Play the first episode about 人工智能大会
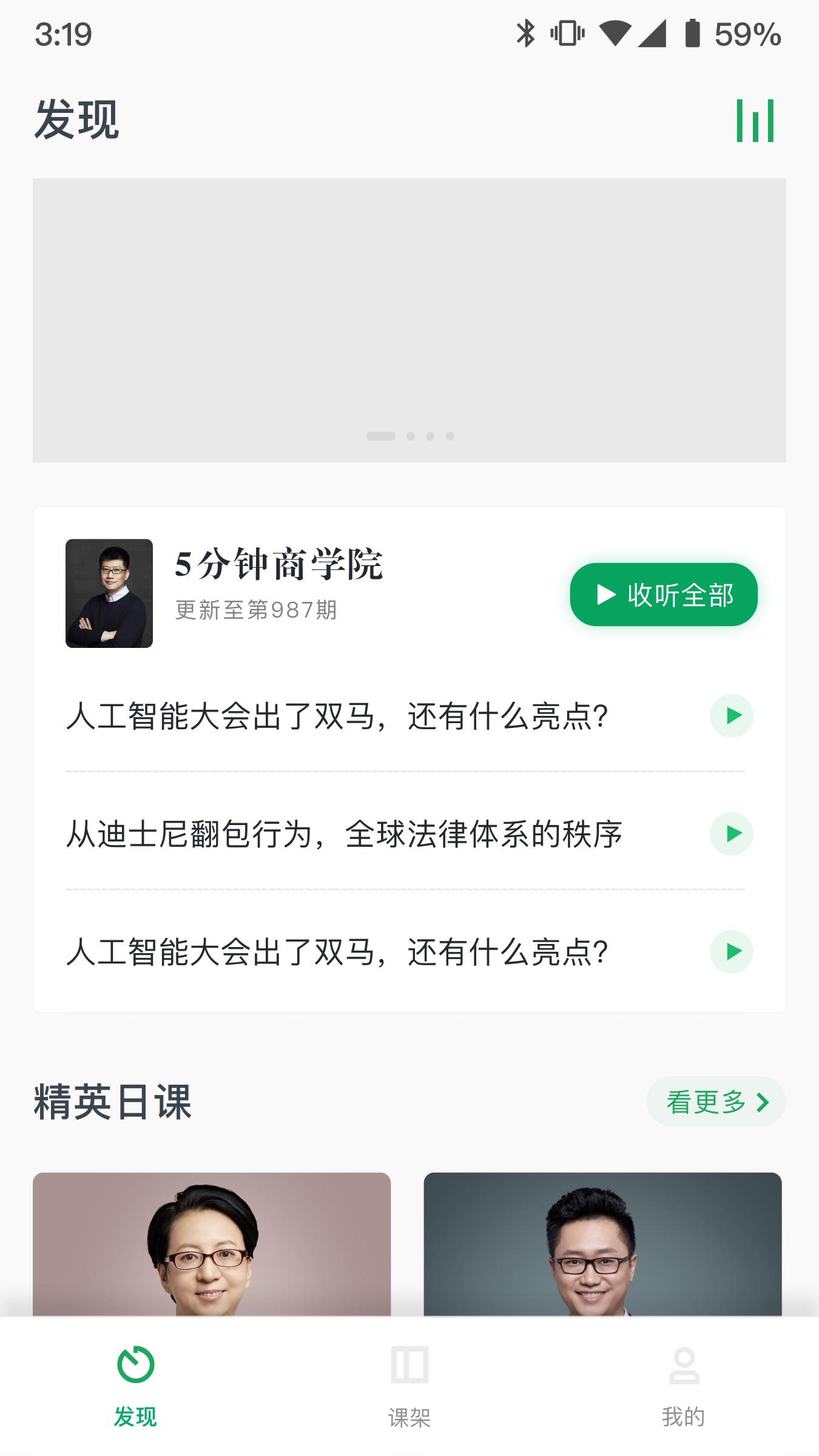Image resolution: width=819 pixels, height=1456 pixels. [x=731, y=716]
